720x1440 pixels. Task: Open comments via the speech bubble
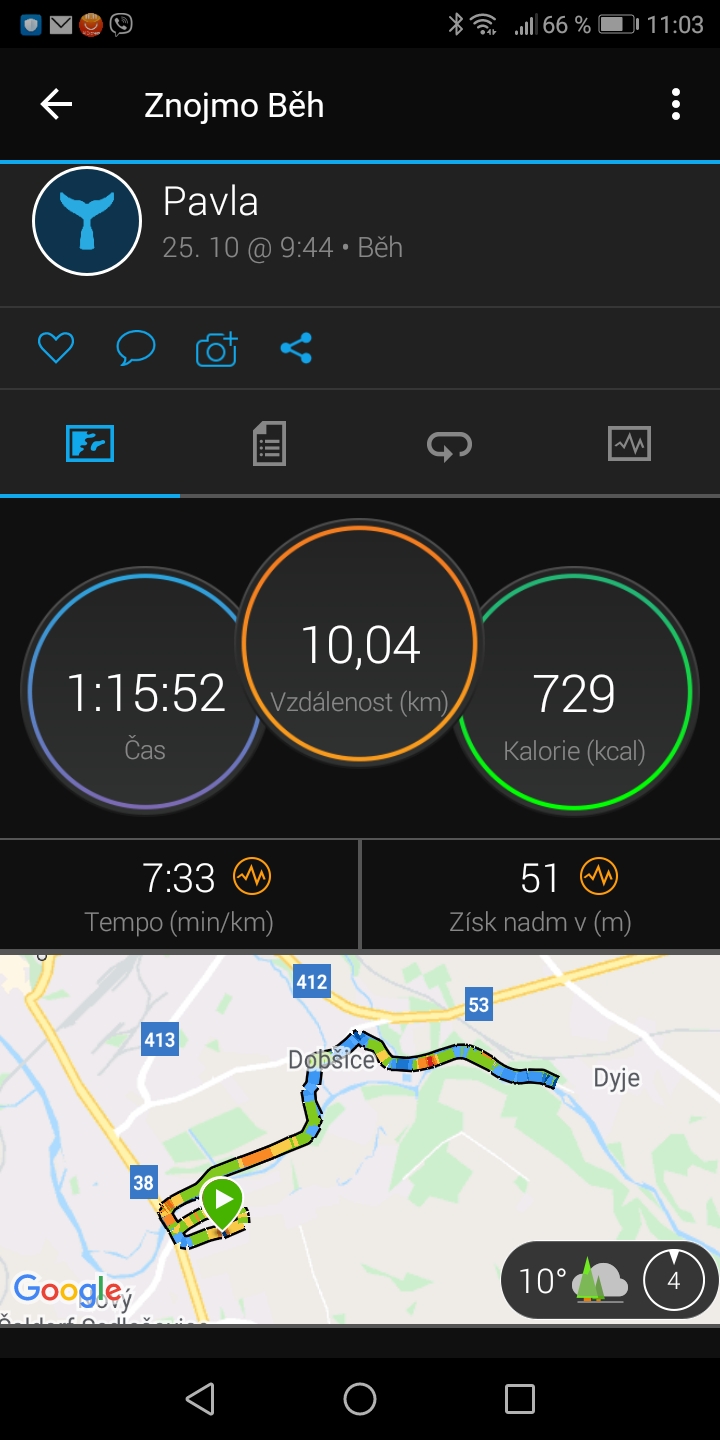[x=136, y=348]
